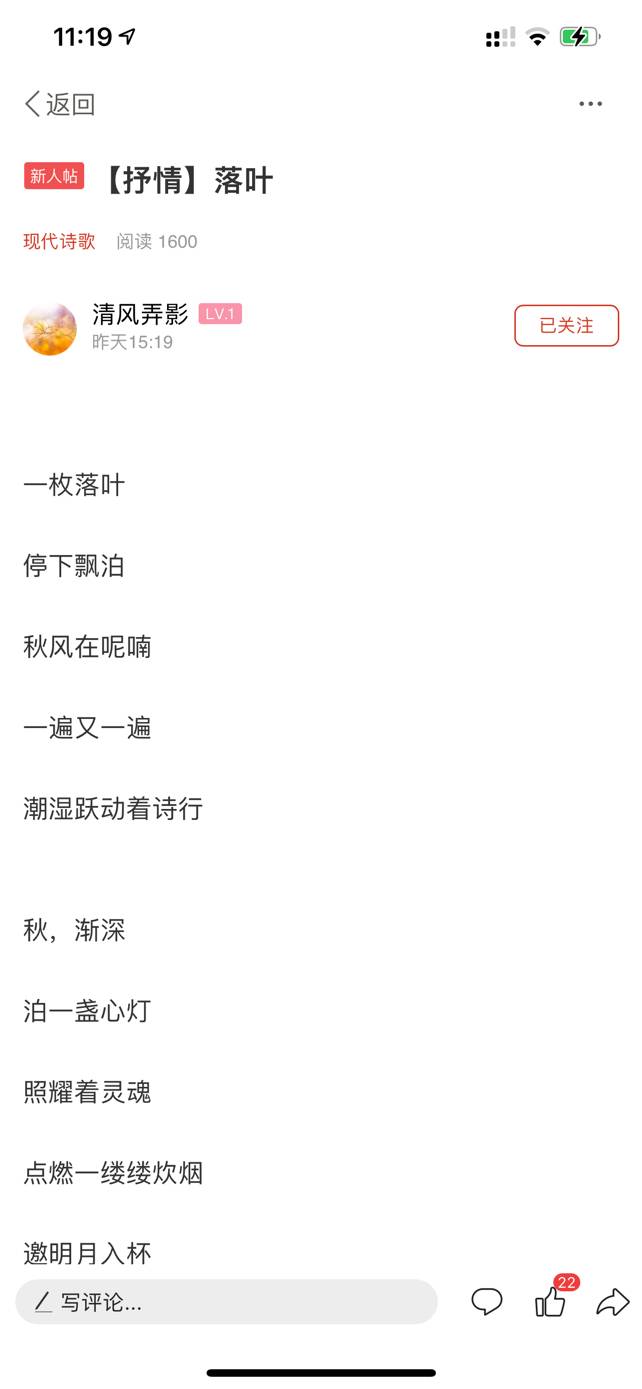Share this post with arrow icon
This screenshot has width=642, height=1389.
[612, 1302]
